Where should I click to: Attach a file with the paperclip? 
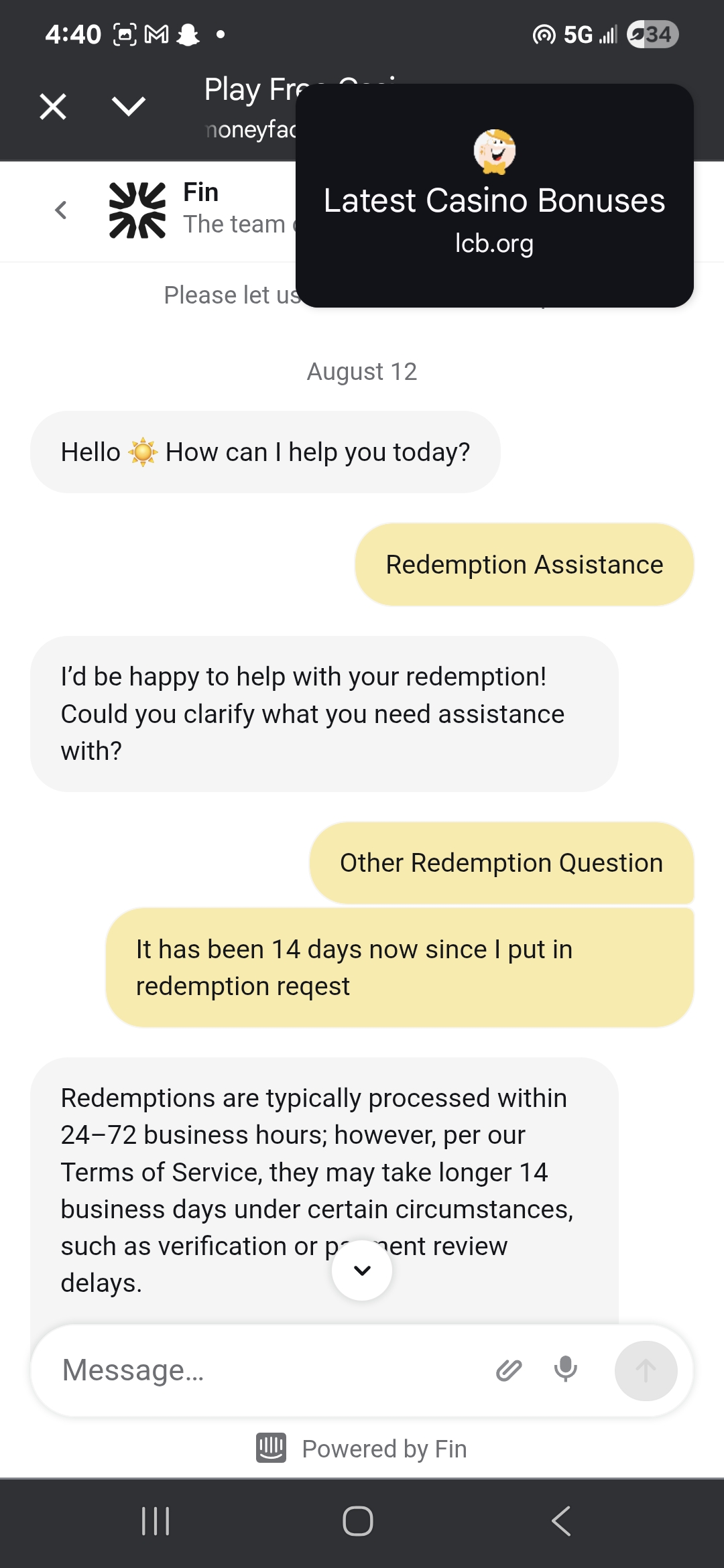(x=509, y=1370)
